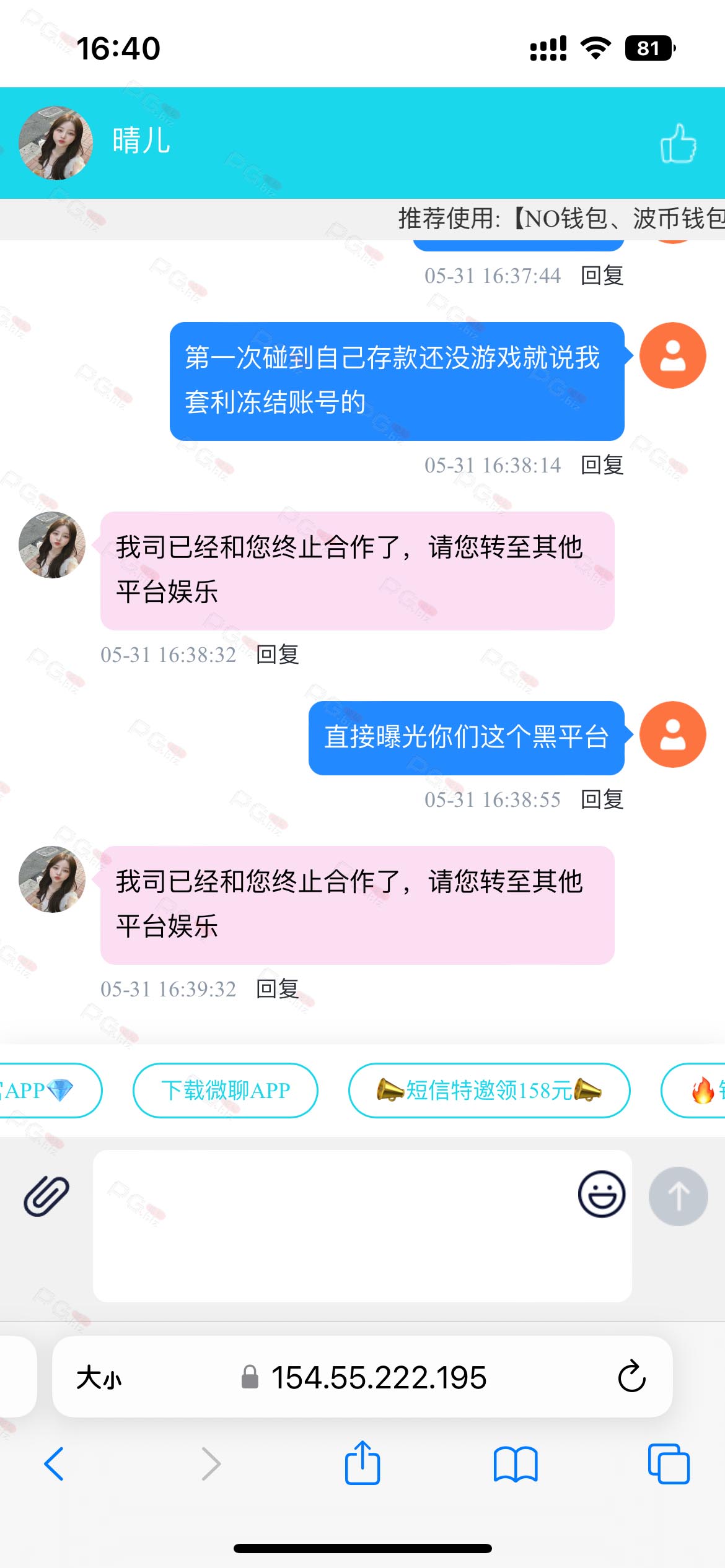
Task: Reload the page in the address bar
Action: (x=631, y=1376)
